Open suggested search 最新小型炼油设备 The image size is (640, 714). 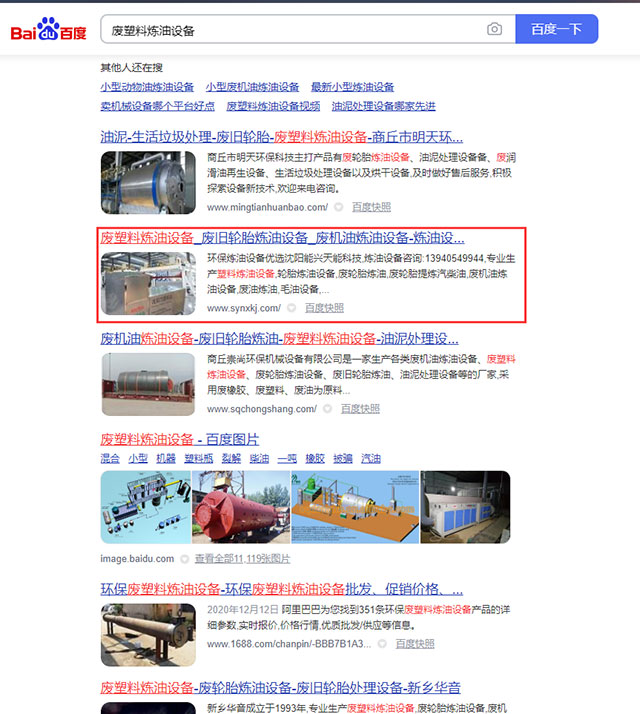coord(352,88)
